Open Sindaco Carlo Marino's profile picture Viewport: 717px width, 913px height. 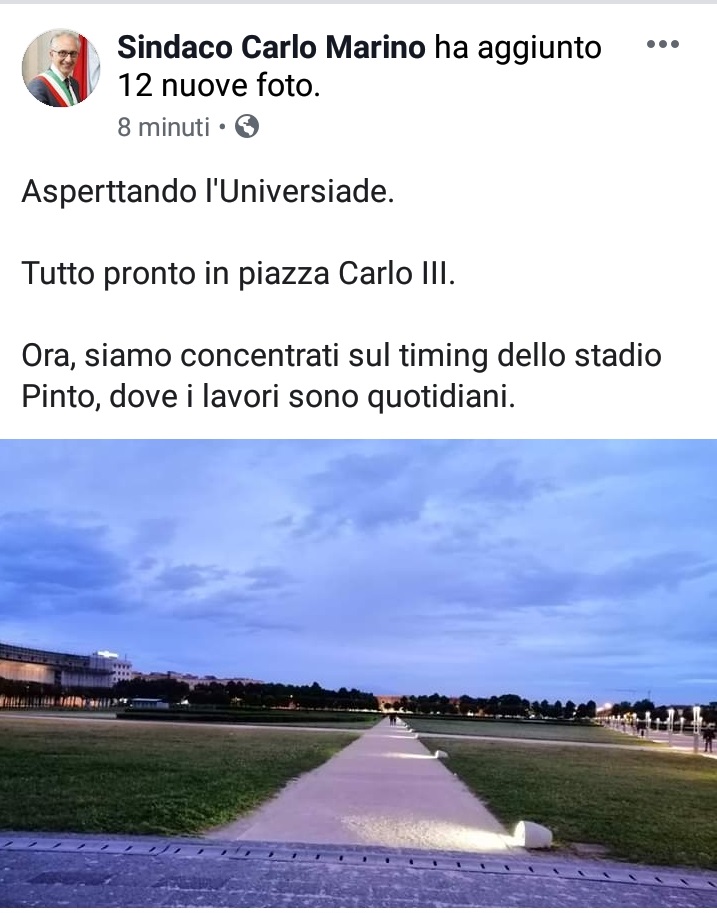[61, 68]
